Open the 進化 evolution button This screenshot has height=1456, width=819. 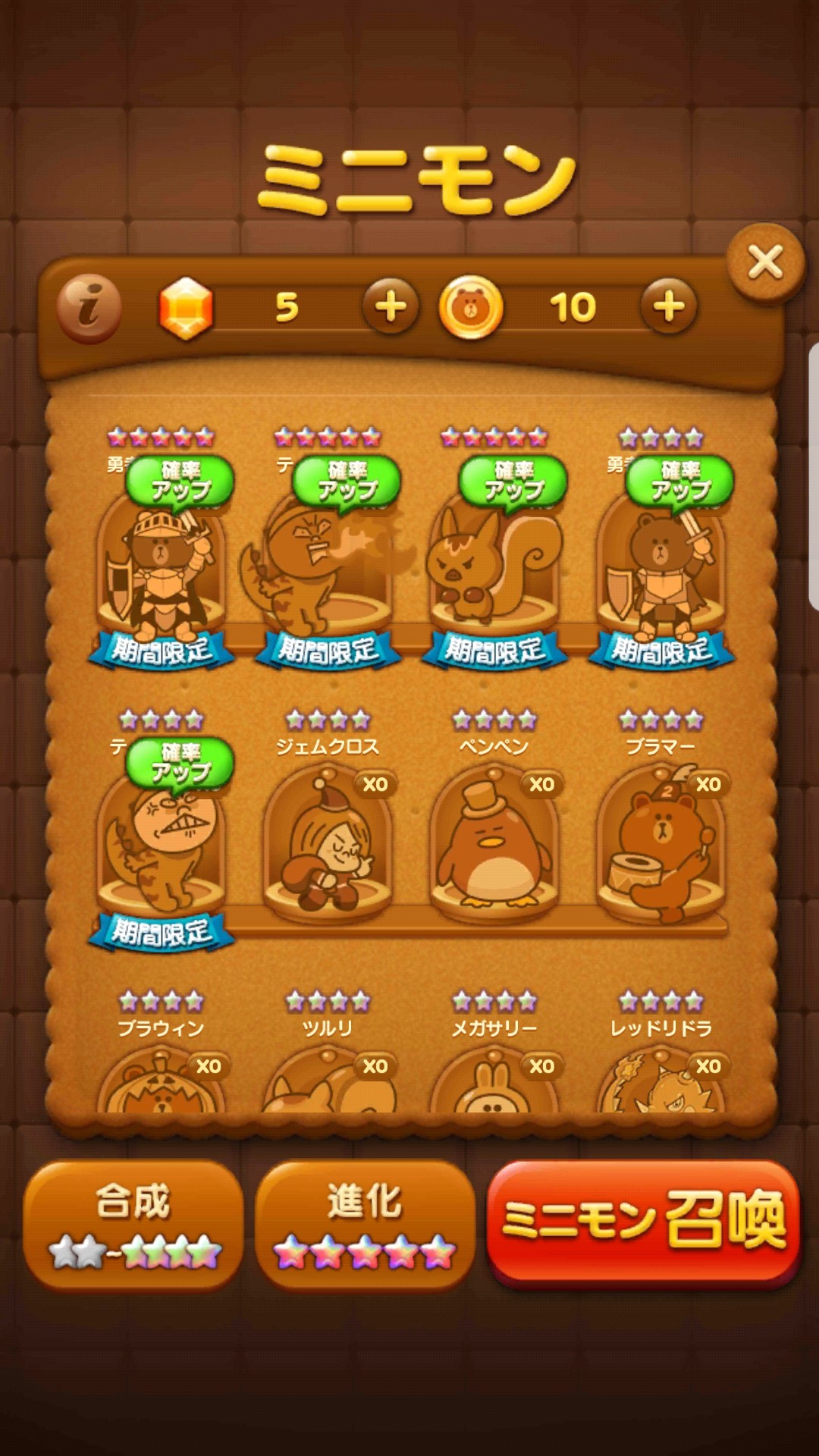coord(366,1224)
